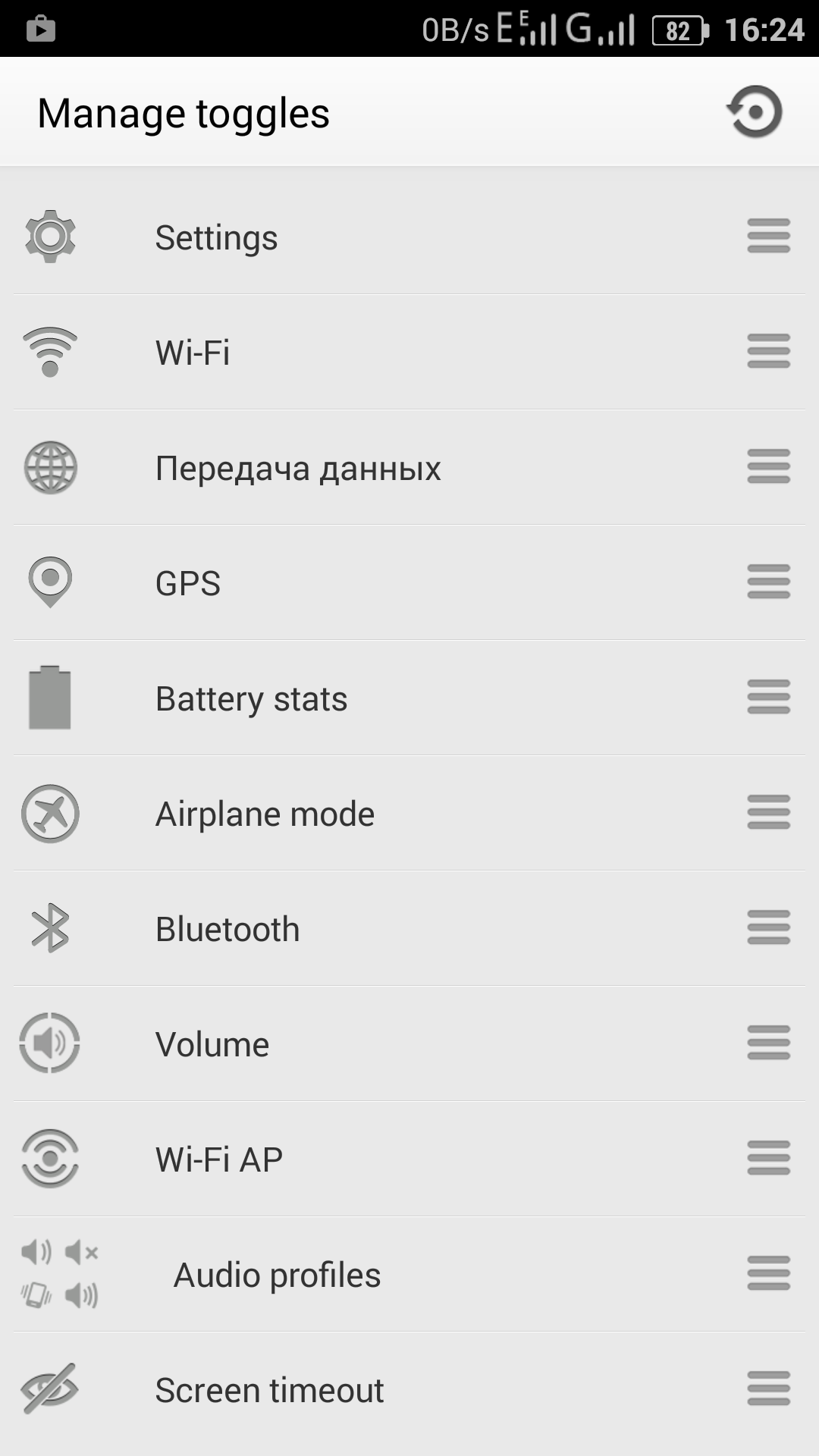Tap the reorder handle beside Bluetooth

pos(768,927)
